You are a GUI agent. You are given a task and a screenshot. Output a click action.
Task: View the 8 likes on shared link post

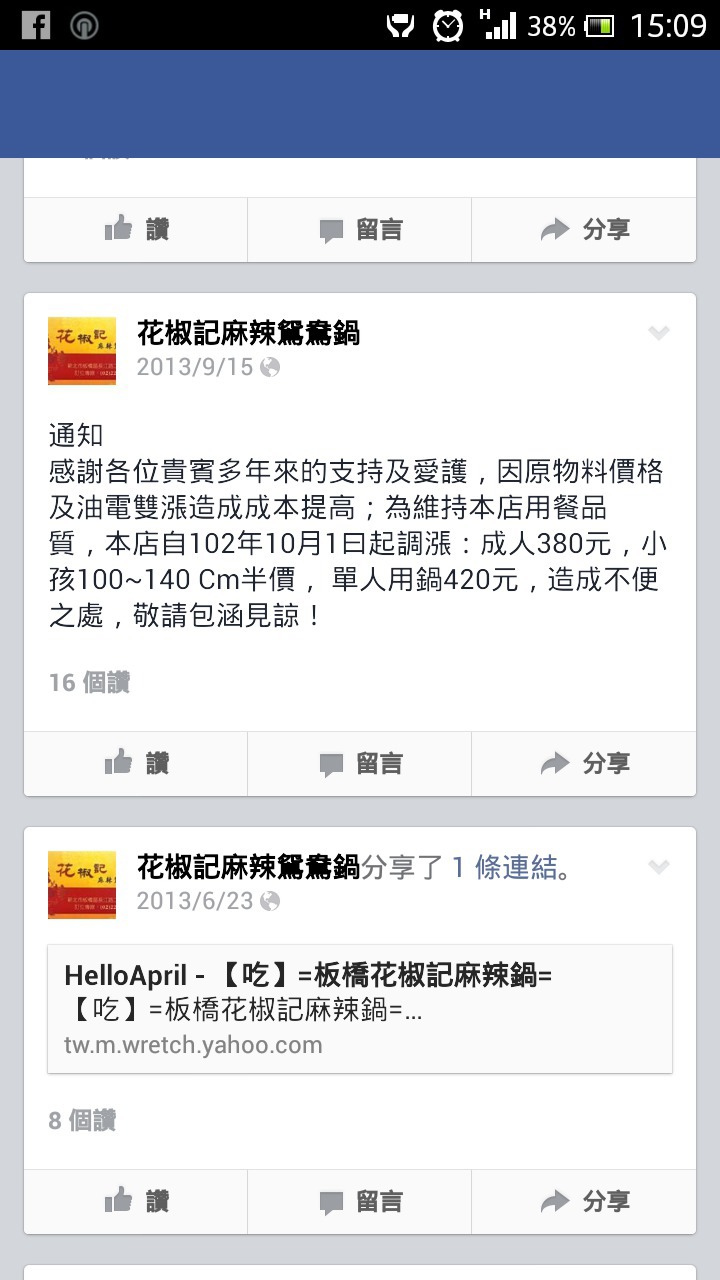coord(82,1121)
